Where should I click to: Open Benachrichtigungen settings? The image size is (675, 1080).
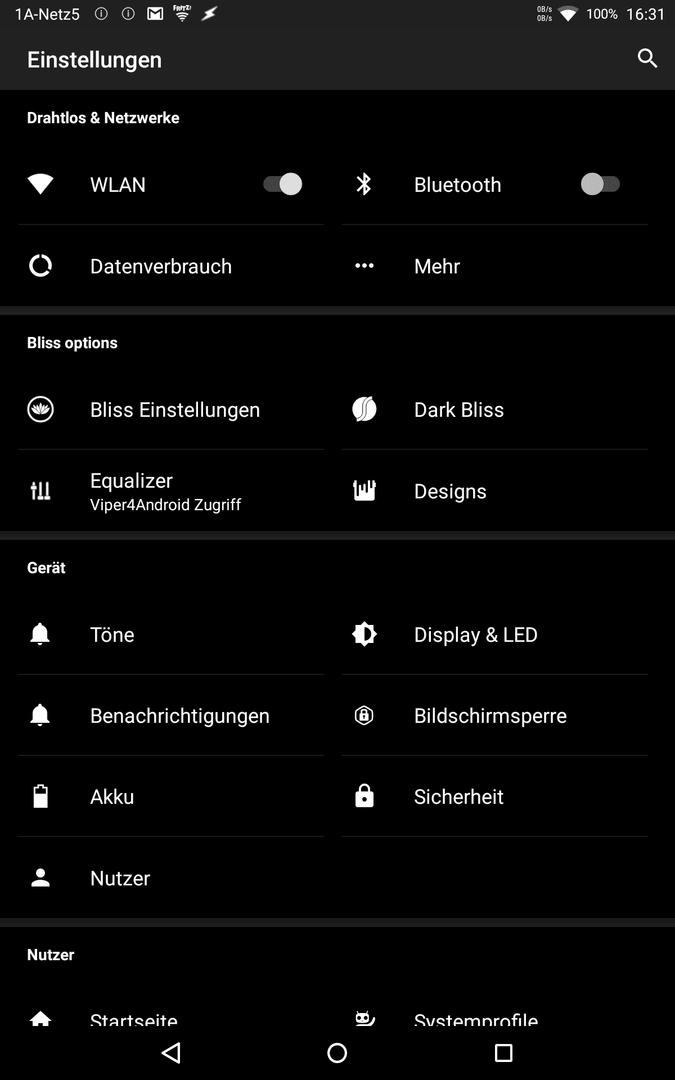pyautogui.click(x=171, y=716)
